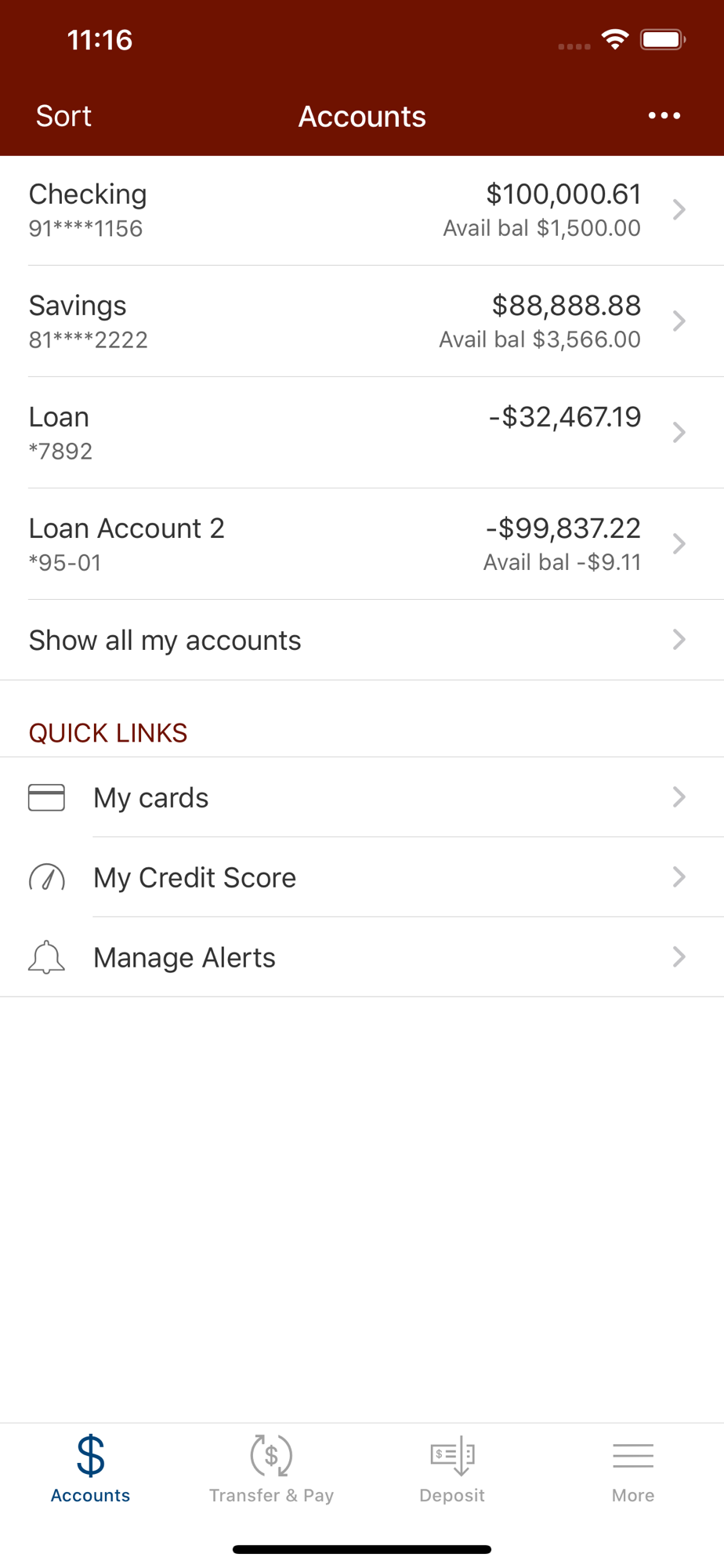Screen dimensions: 724x1568
Task: Switch to the Transfer & Pay tab
Action: click(271, 1469)
